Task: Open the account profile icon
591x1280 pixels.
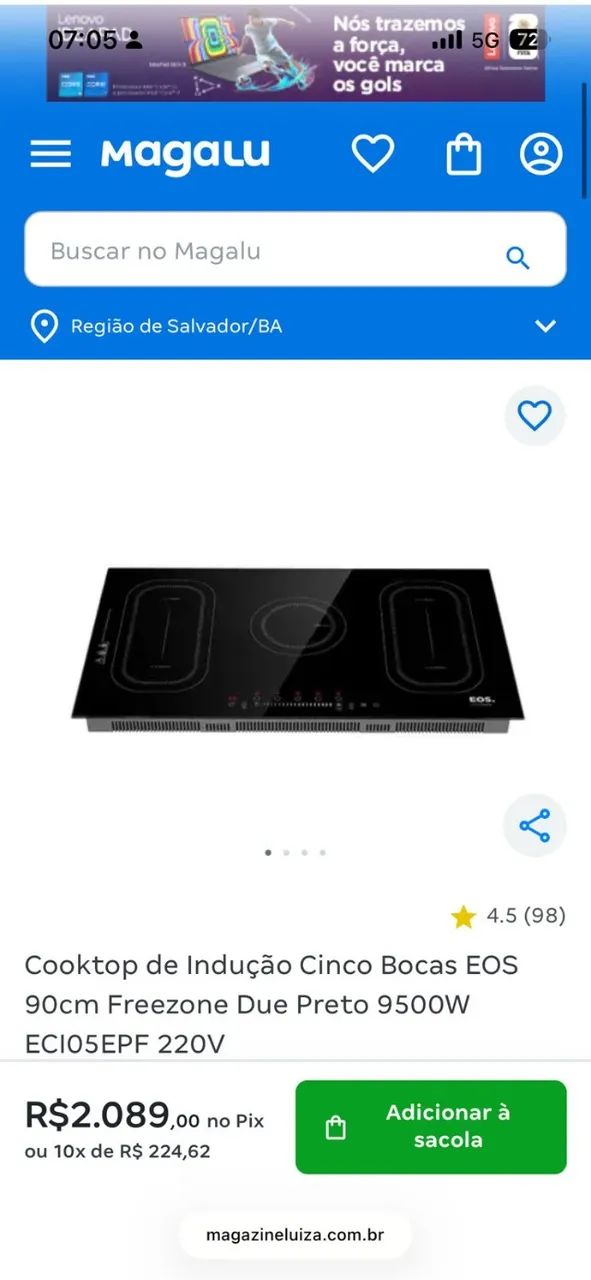Action: pyautogui.click(x=541, y=154)
